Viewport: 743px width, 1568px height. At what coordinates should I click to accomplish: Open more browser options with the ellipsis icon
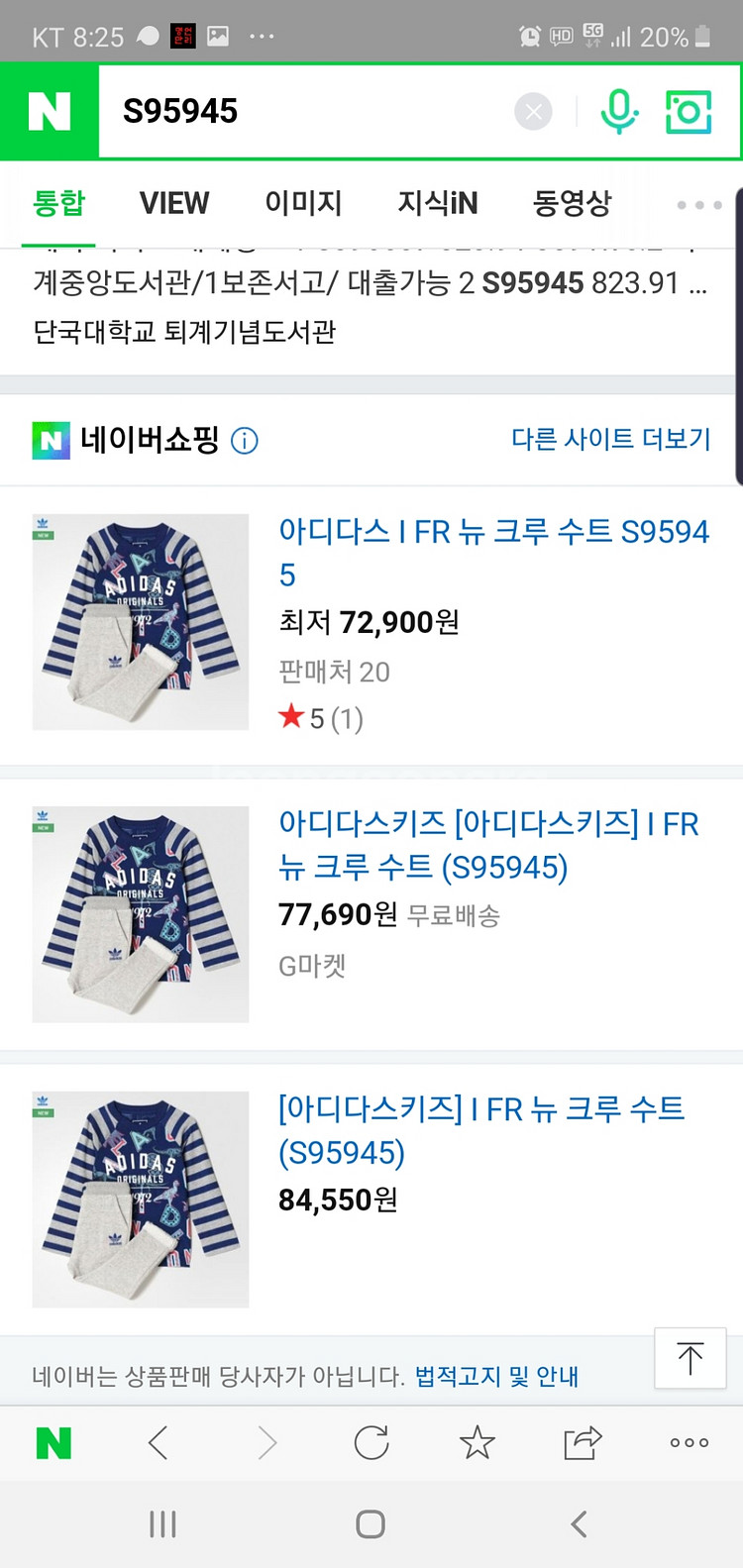click(x=689, y=1443)
